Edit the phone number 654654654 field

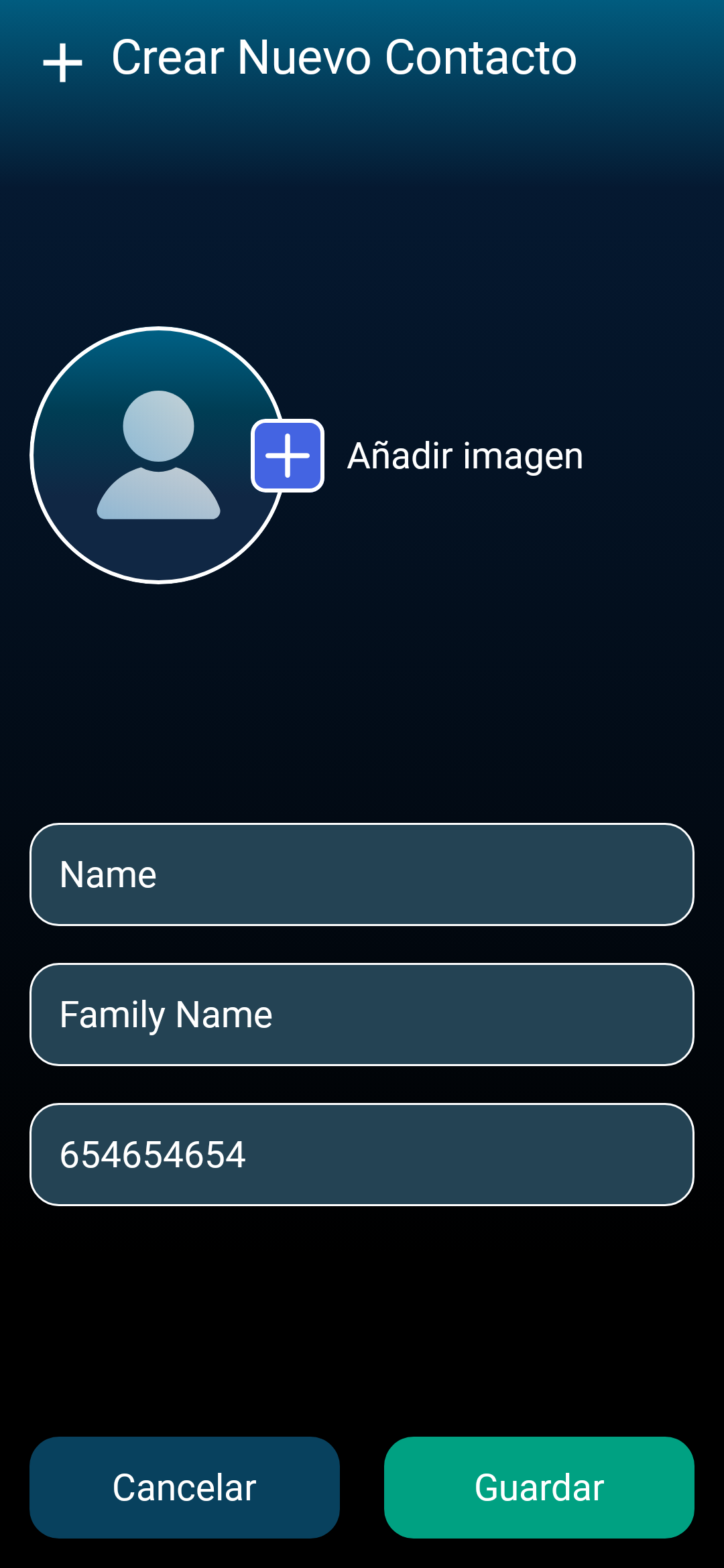[362, 1155]
